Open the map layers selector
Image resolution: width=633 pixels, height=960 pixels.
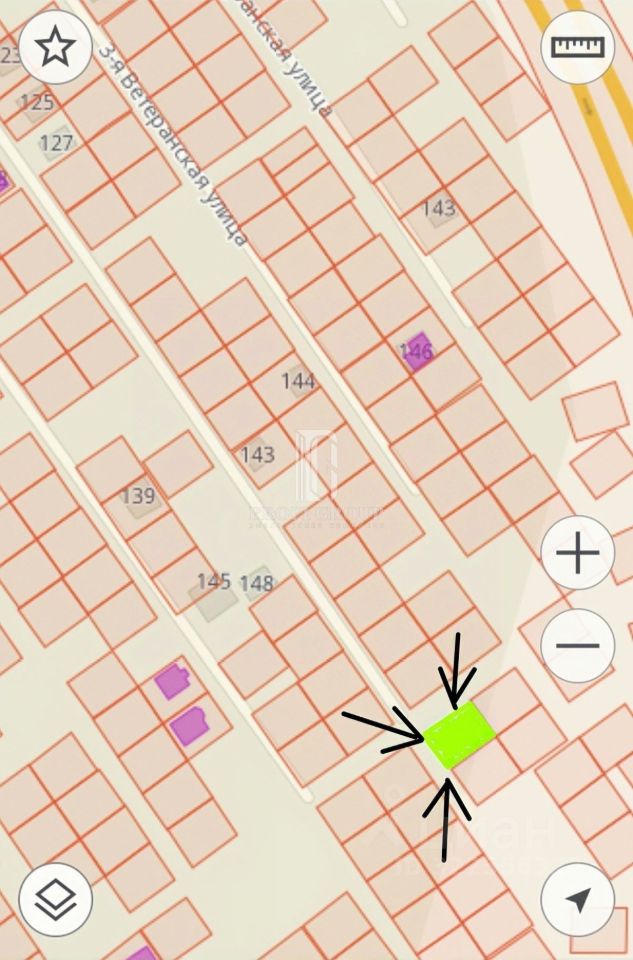coord(55,898)
